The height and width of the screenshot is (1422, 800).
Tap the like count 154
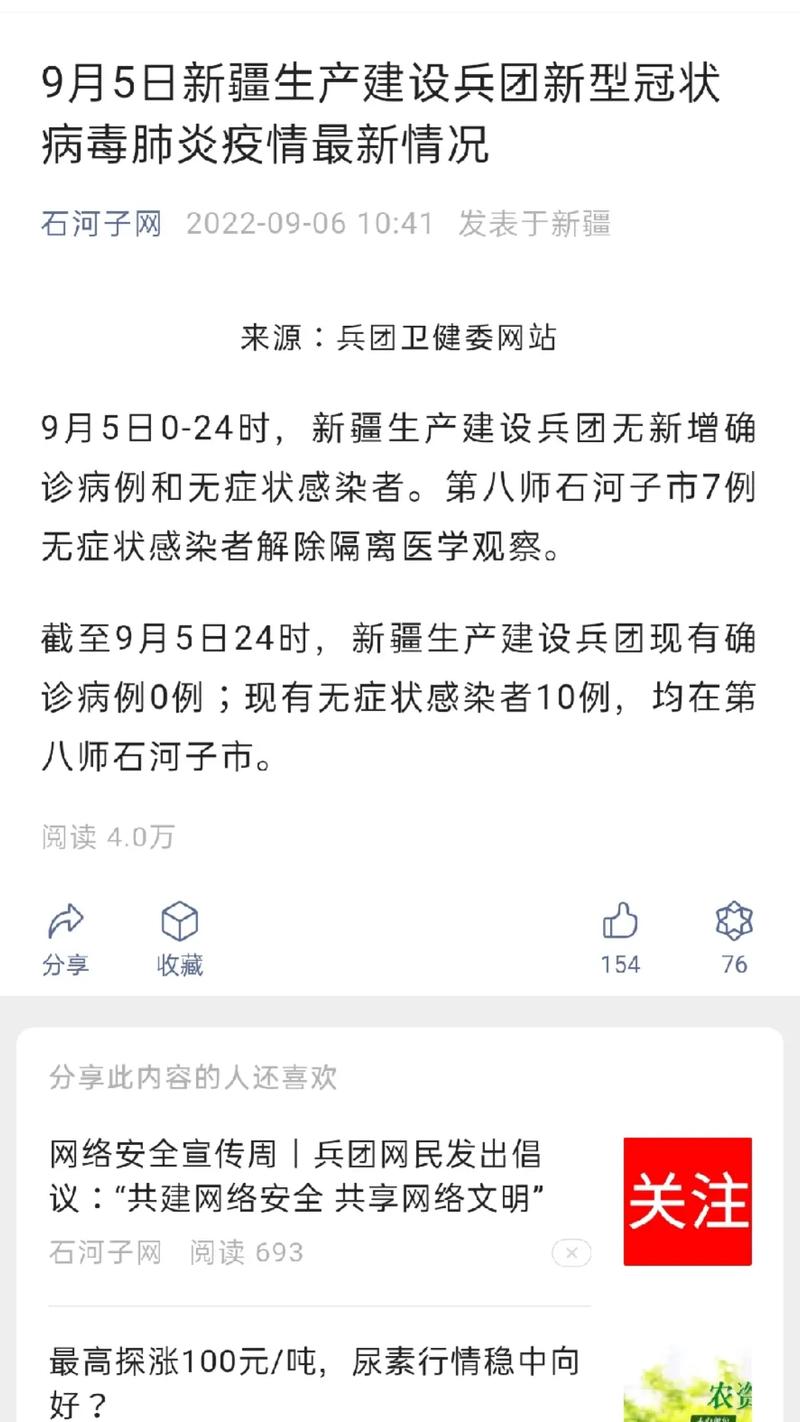[621, 964]
